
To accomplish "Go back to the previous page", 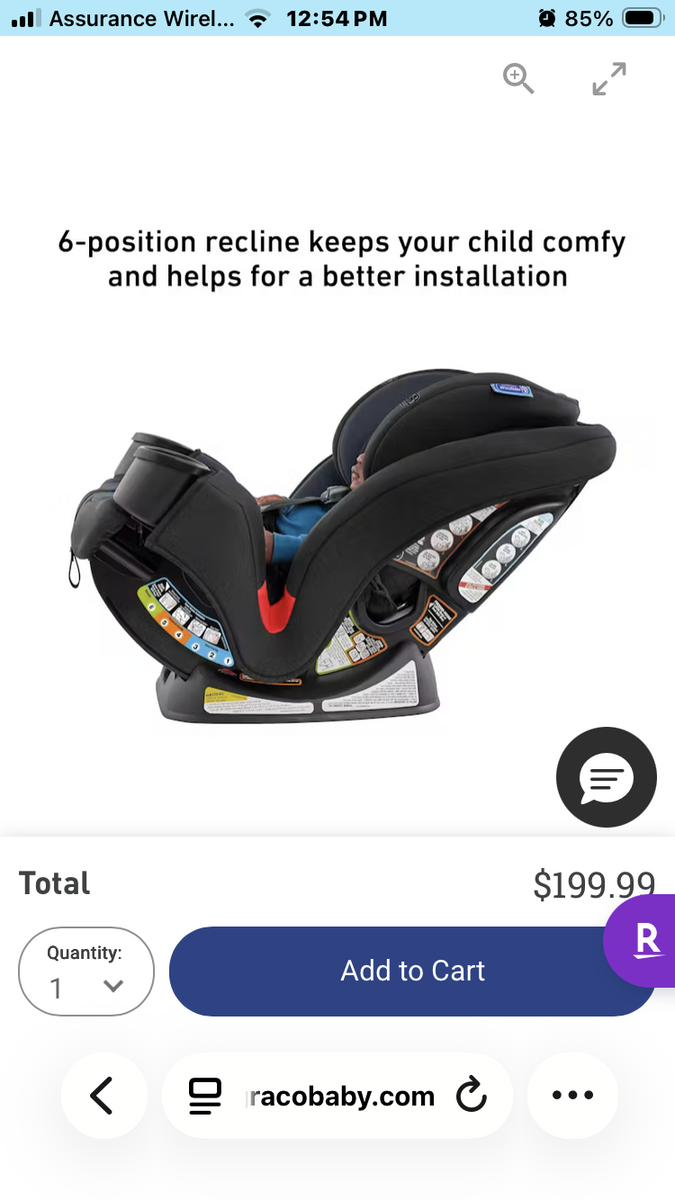I will 103,1096.
